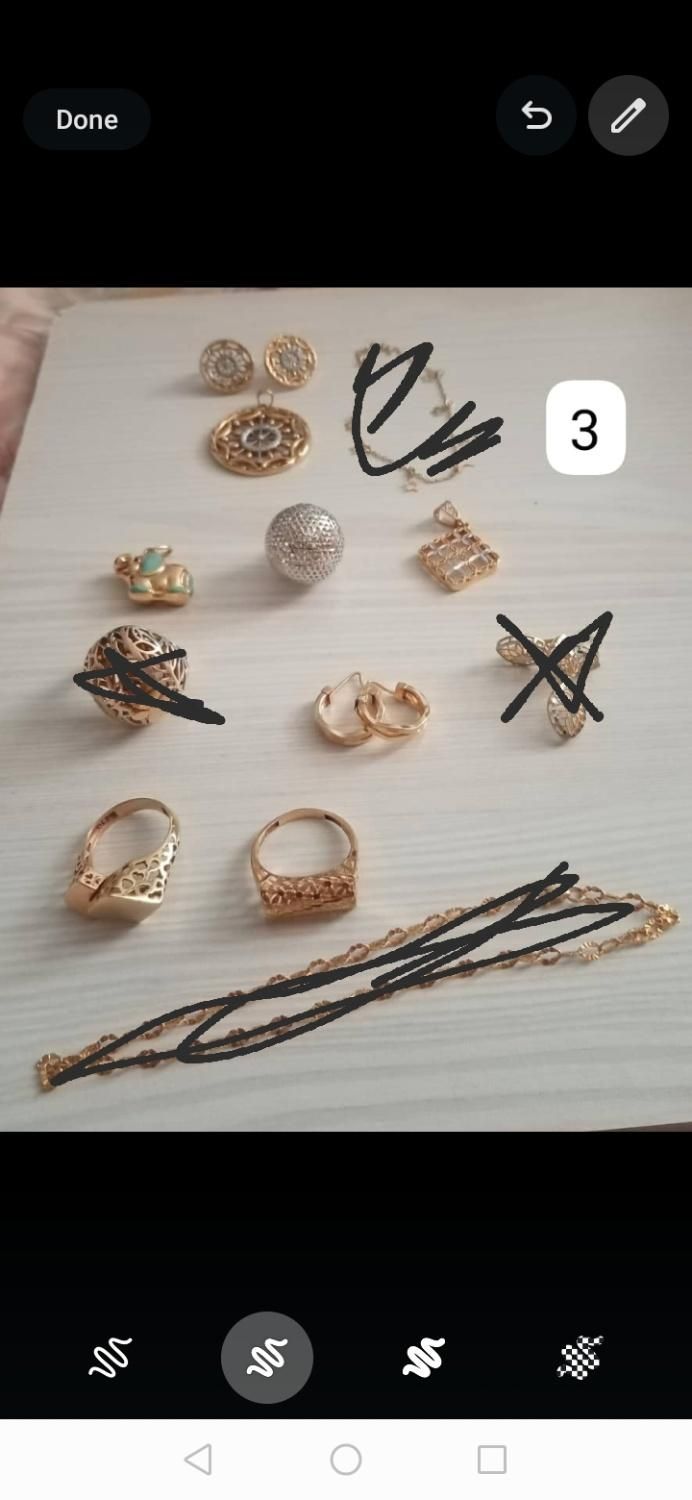
Task: Select the "3" text sticker on photo
Action: coord(585,428)
